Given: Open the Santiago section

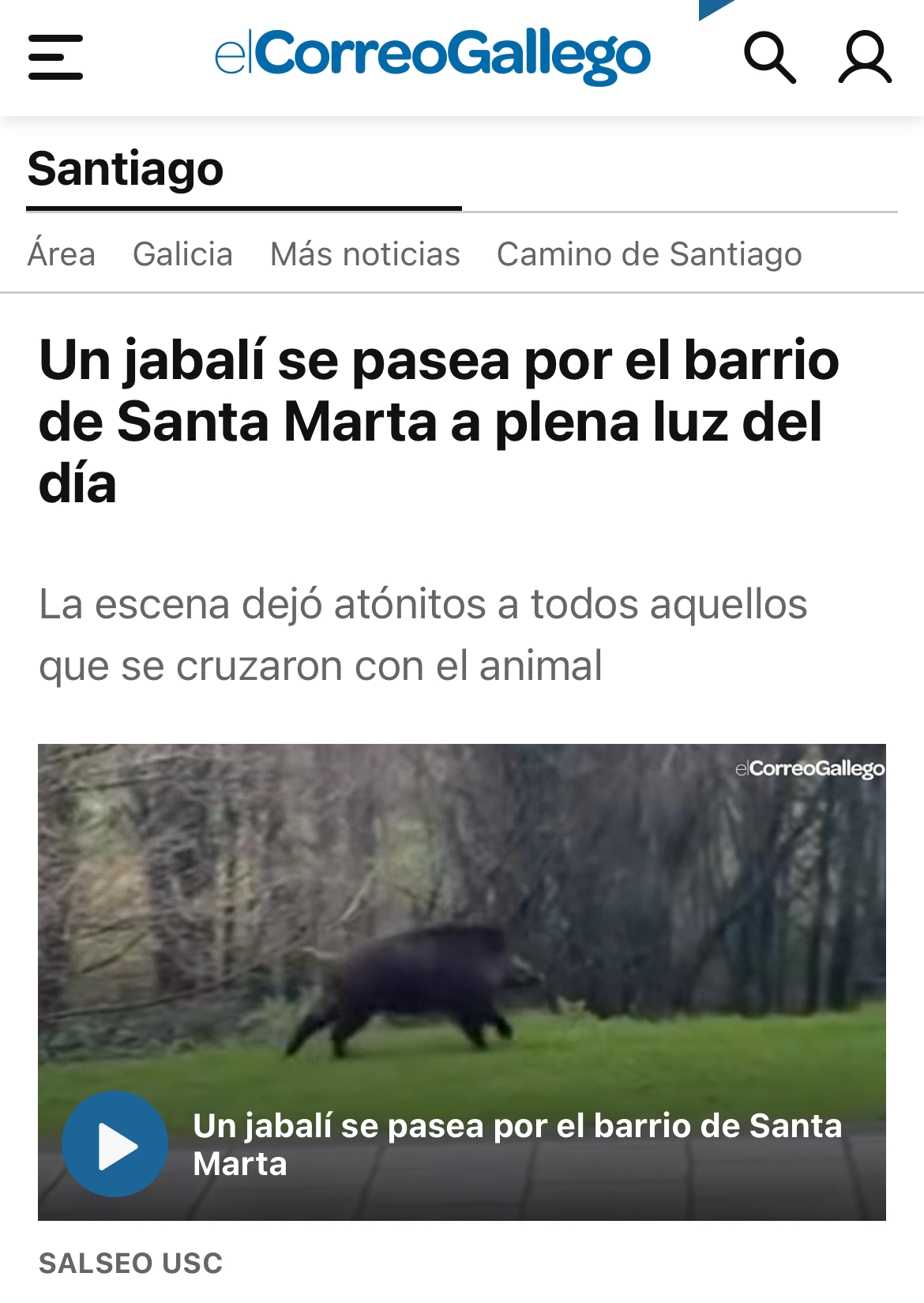Looking at the screenshot, I should coord(126,169).
